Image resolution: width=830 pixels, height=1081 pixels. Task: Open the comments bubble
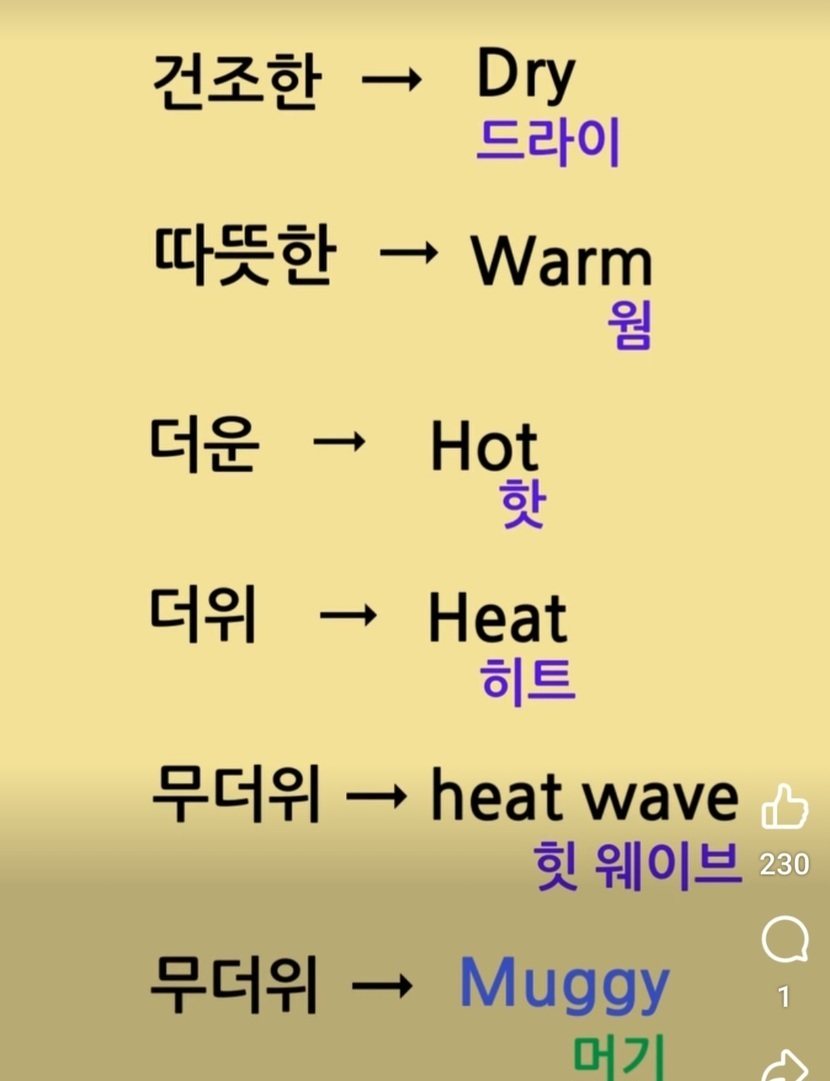785,939
